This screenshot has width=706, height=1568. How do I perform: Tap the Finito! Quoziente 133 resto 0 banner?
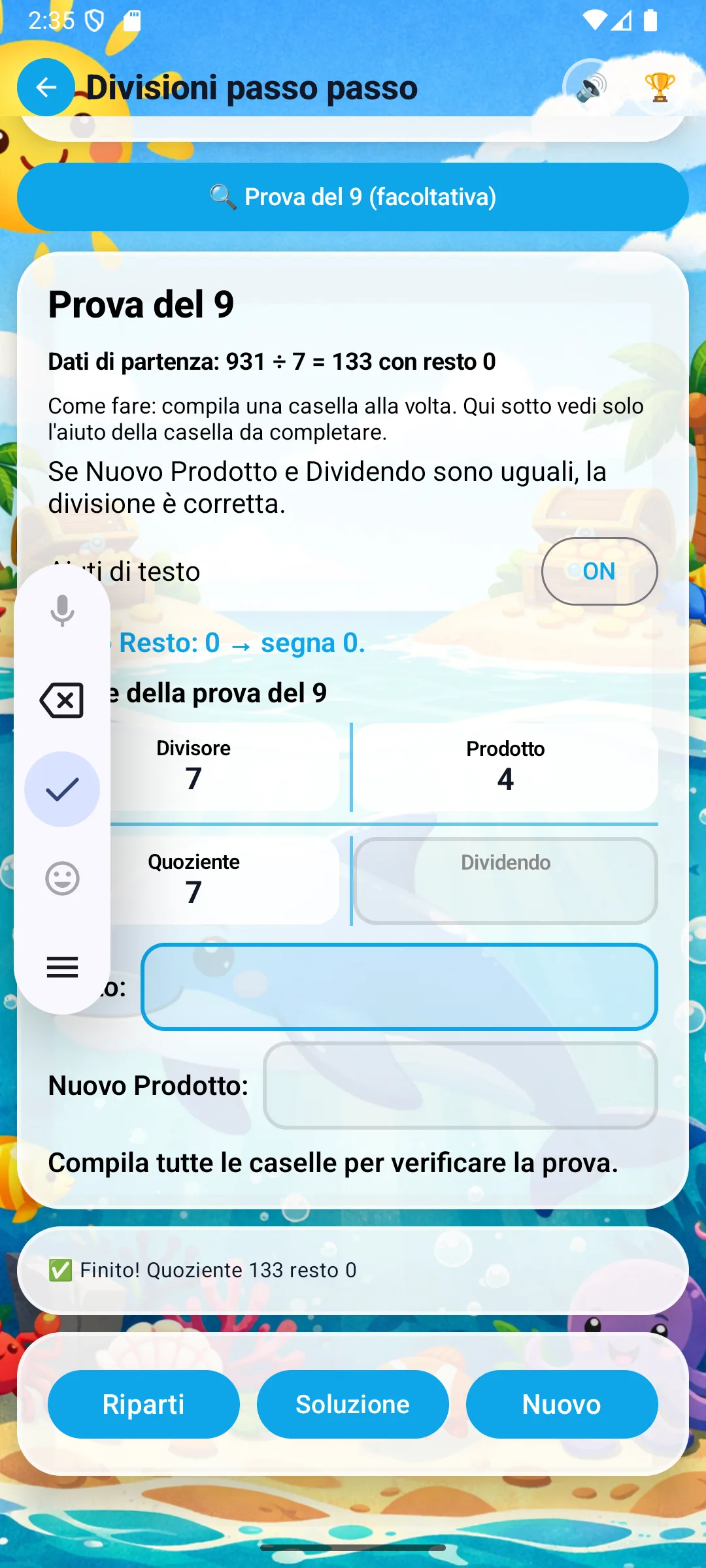tap(353, 1270)
